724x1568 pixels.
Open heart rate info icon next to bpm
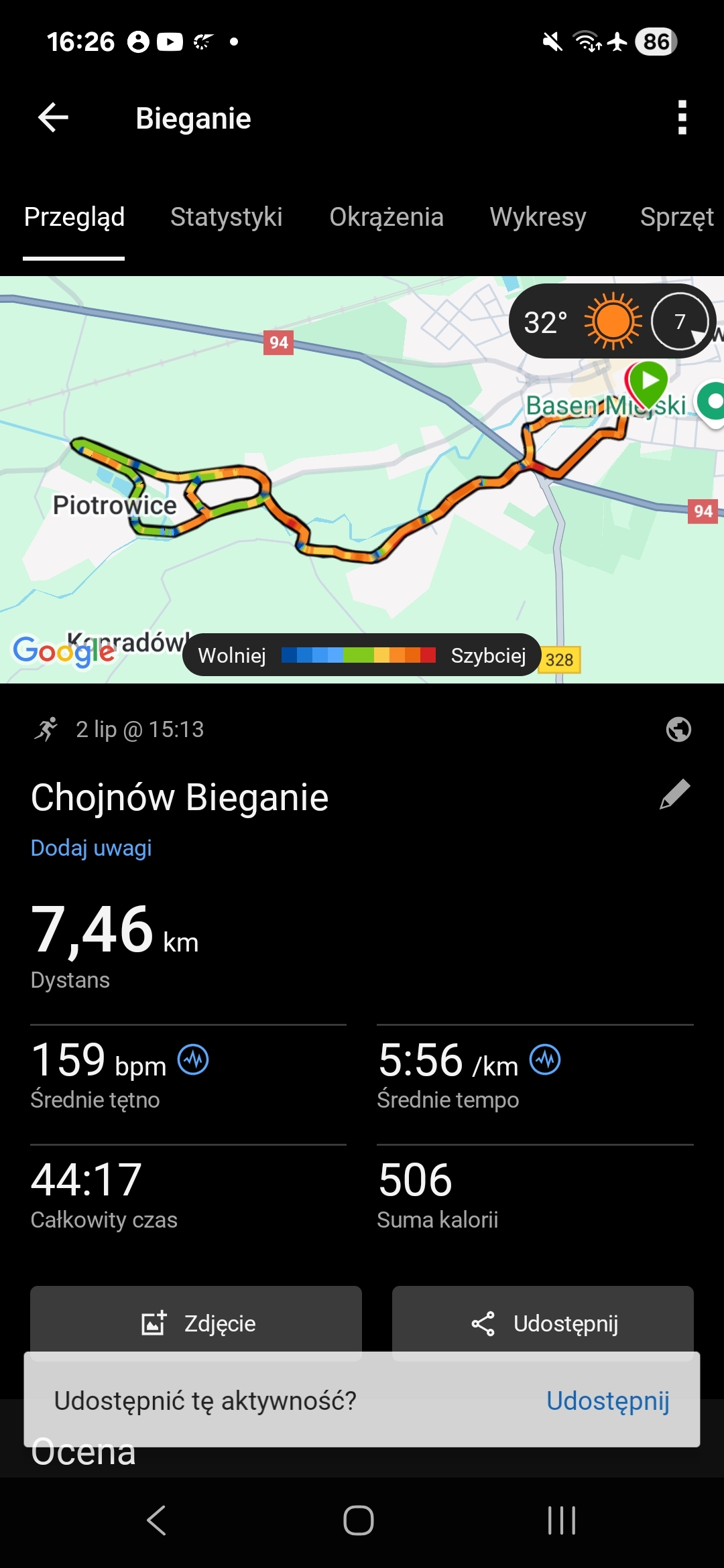click(193, 1060)
